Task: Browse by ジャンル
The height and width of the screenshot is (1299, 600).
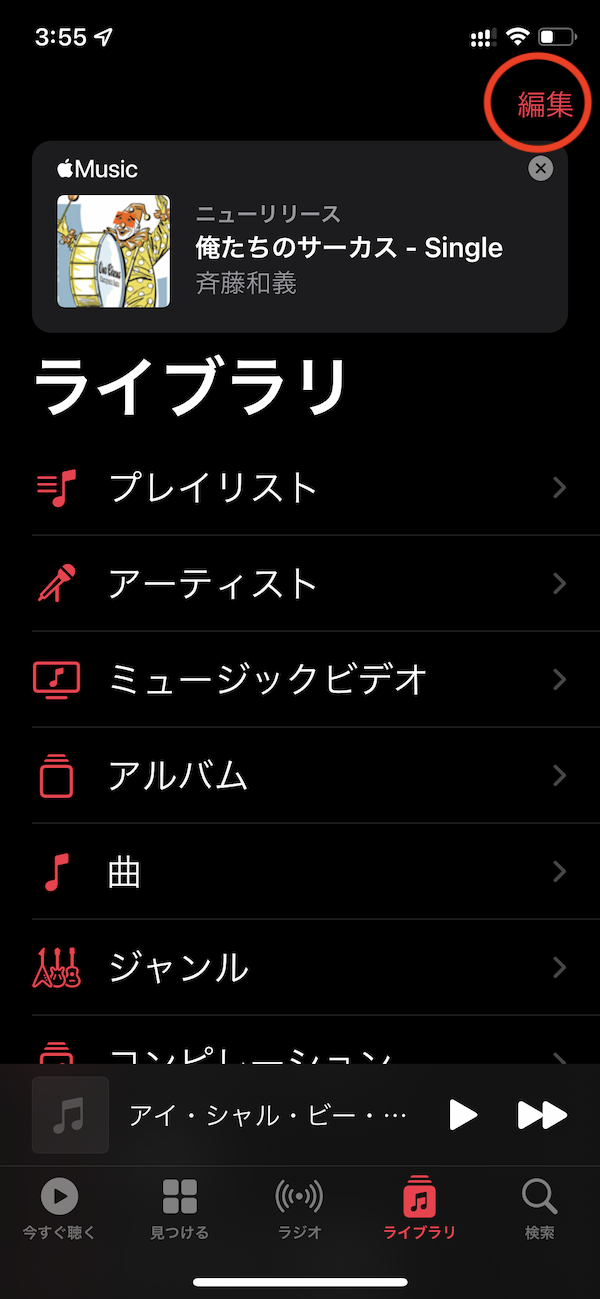Action: click(x=300, y=968)
